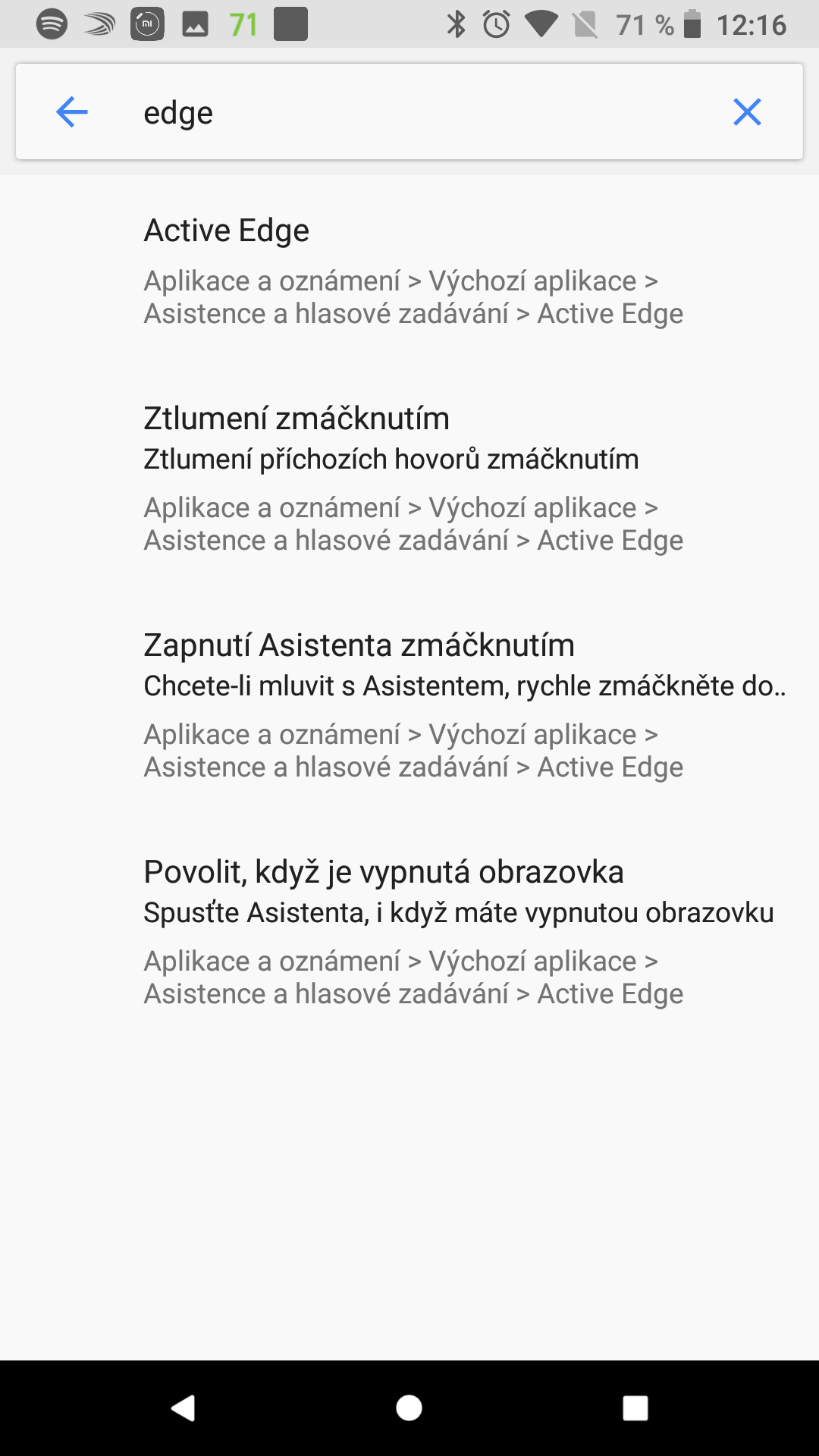The image size is (819, 1456).
Task: Open the Ztlumení zmáčknutím result
Action: (413, 478)
